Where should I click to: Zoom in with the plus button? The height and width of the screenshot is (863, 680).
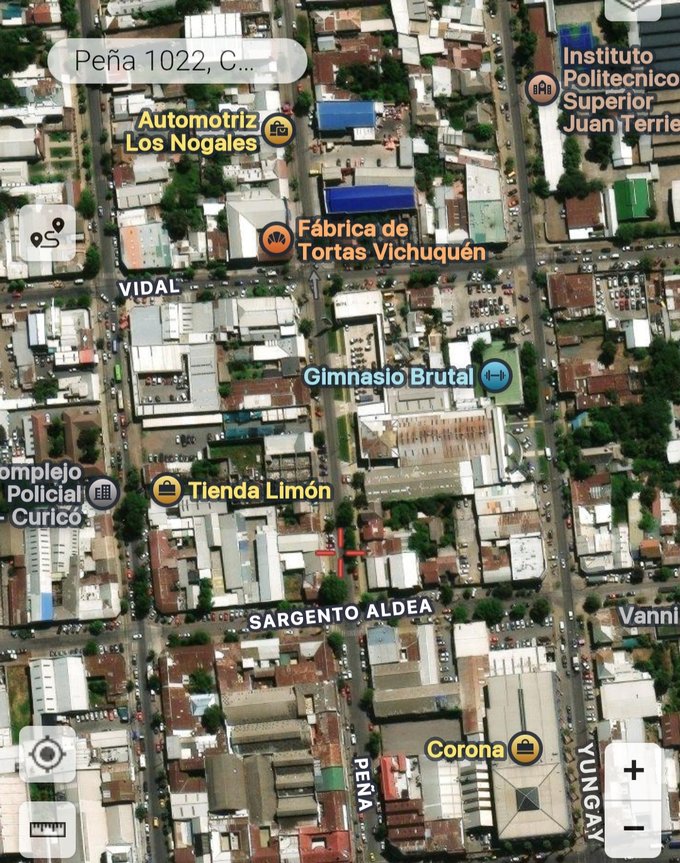(x=633, y=771)
